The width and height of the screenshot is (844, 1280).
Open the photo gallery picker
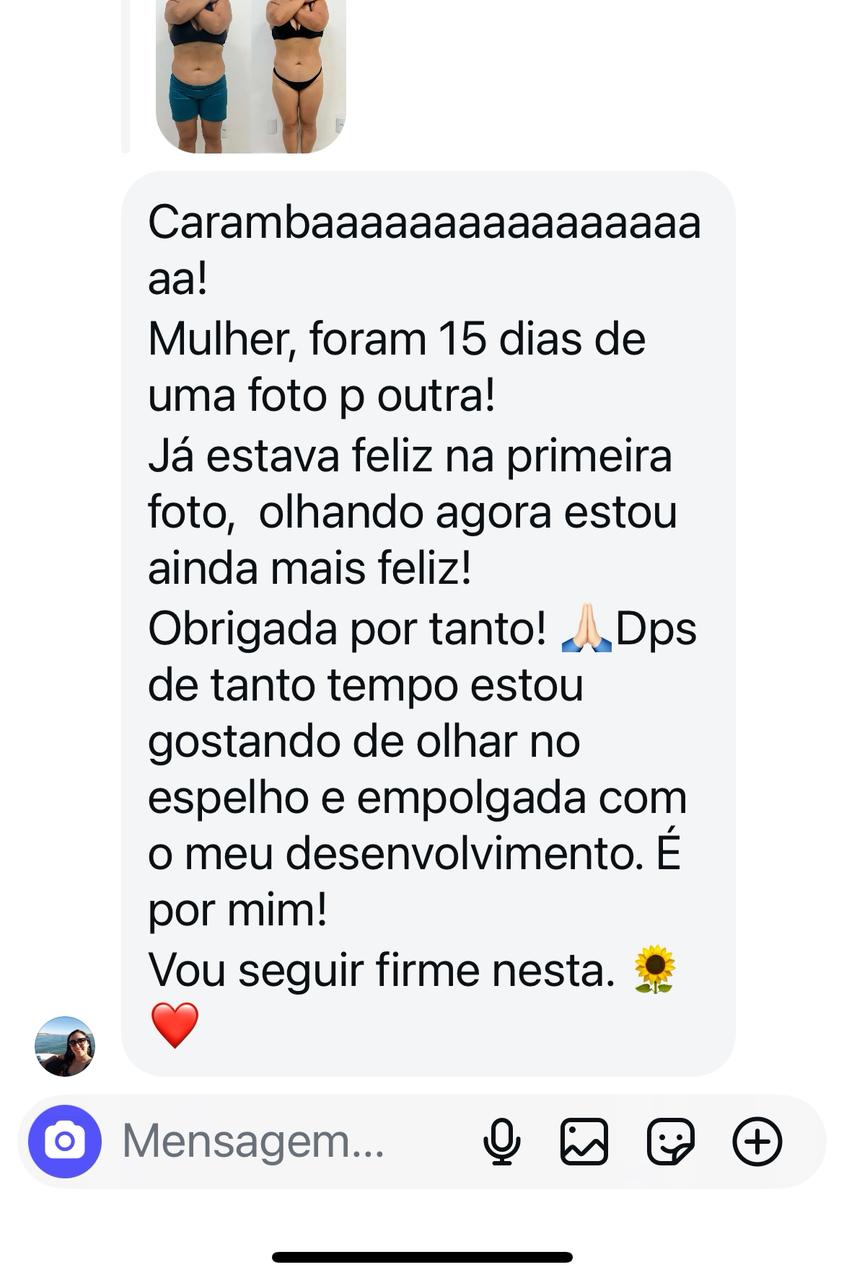click(x=584, y=1141)
